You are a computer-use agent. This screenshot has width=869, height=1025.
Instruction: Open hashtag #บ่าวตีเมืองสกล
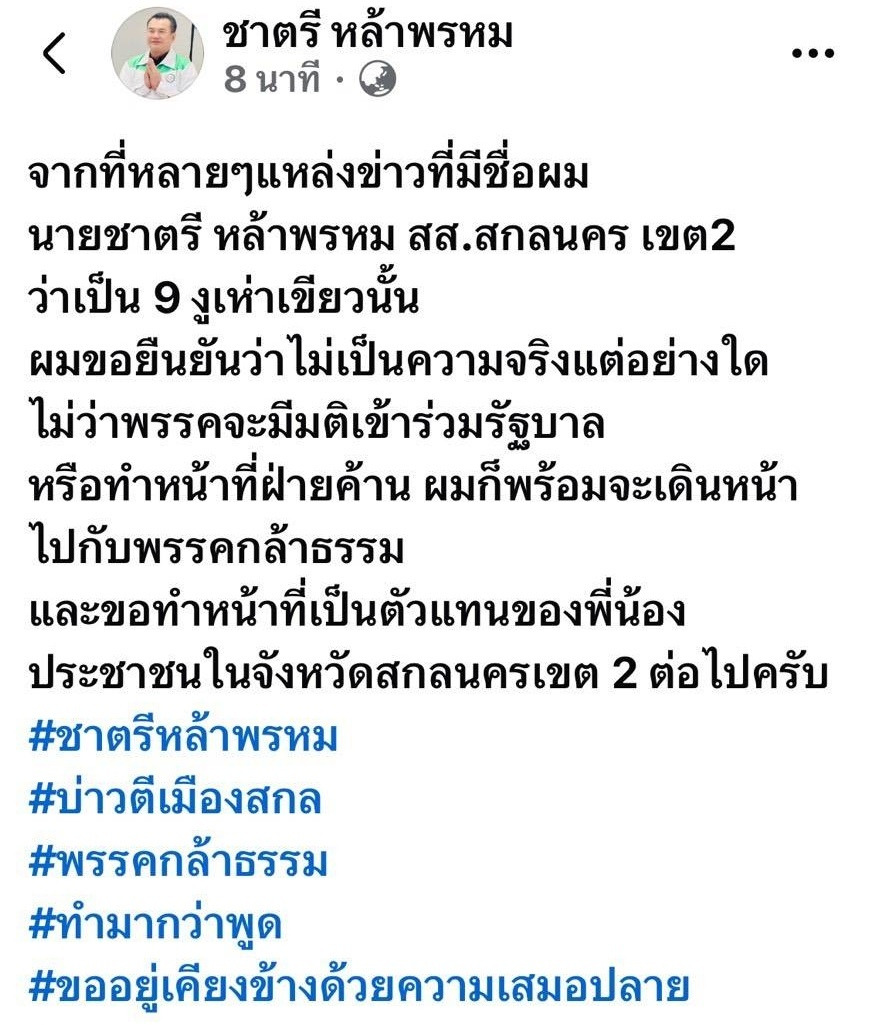(x=175, y=800)
